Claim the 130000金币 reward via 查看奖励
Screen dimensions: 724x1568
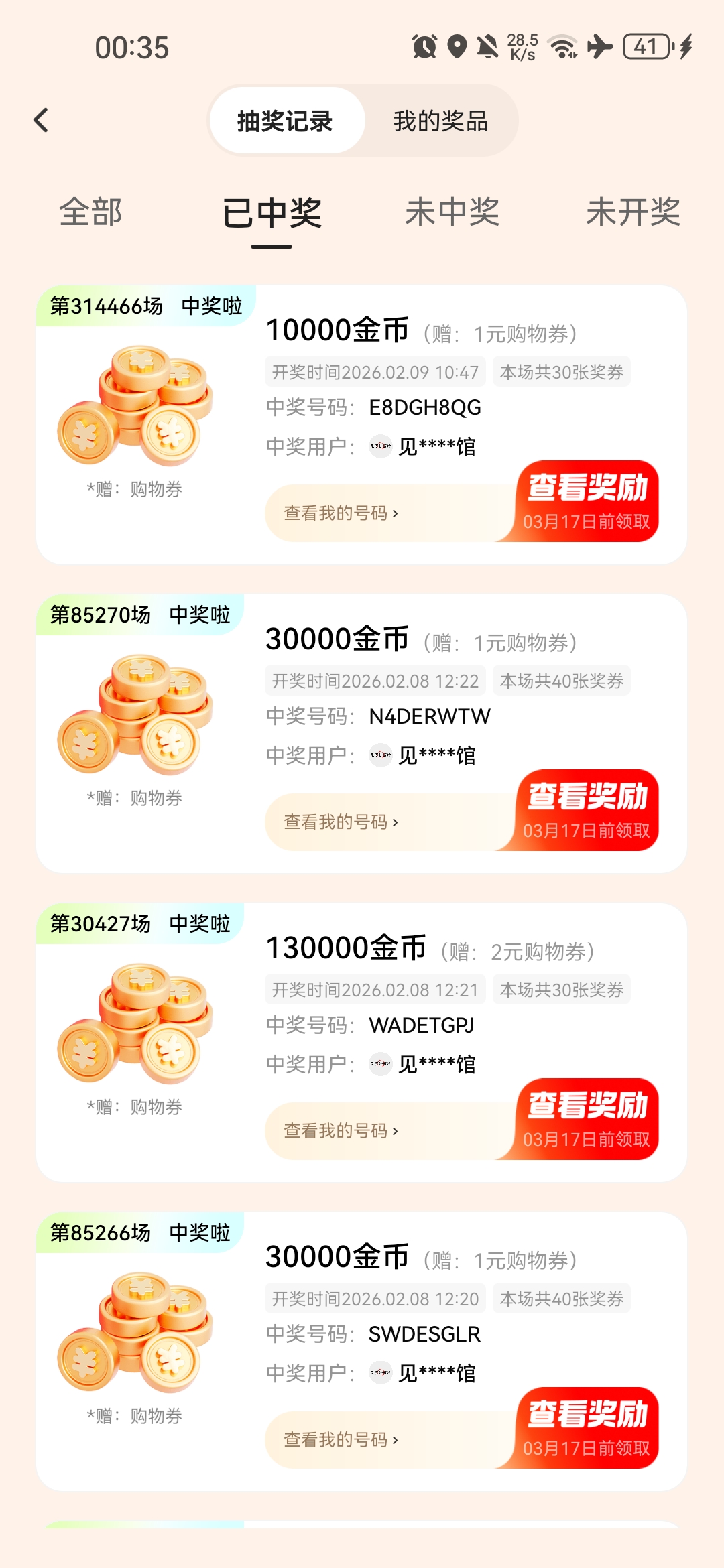click(587, 1119)
